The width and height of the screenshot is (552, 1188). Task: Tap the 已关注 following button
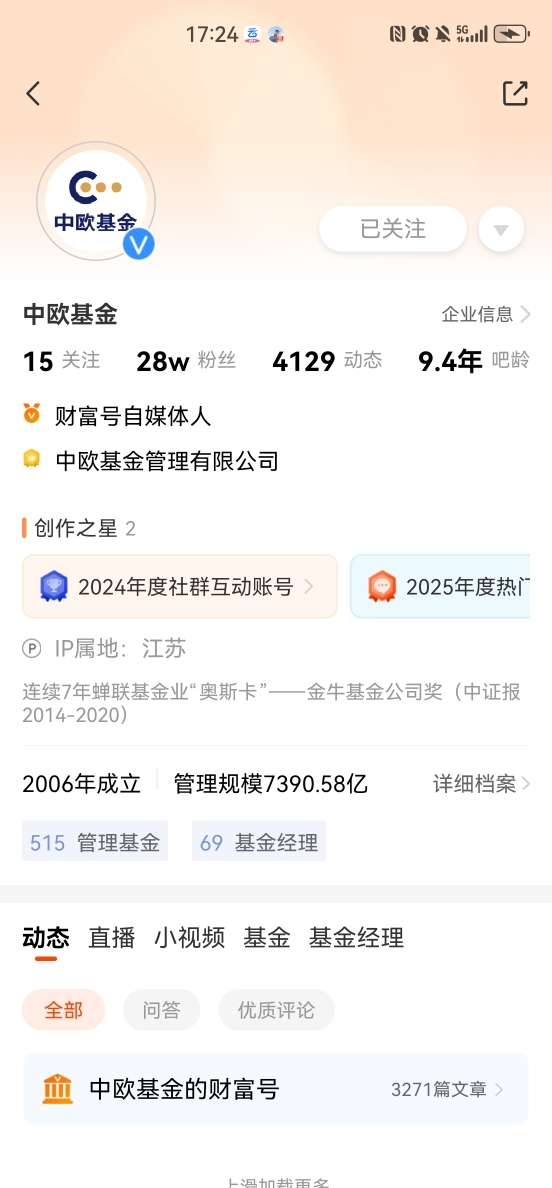click(x=393, y=229)
